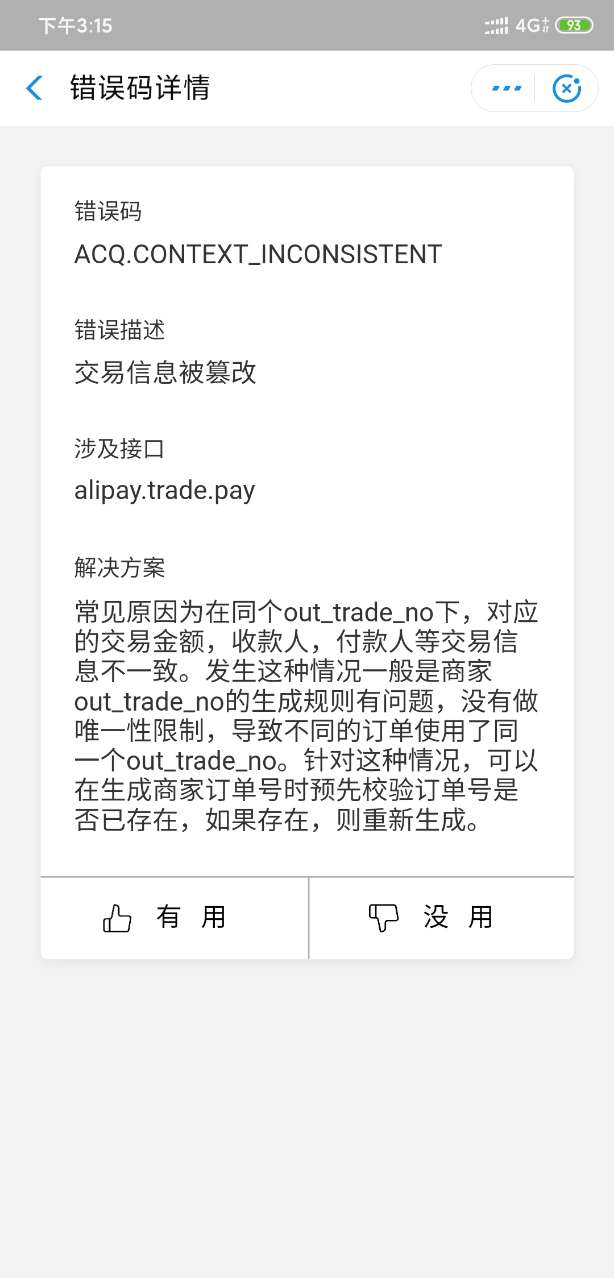Go back using the header arrow
Screen dimensions: 614x1278
point(34,88)
